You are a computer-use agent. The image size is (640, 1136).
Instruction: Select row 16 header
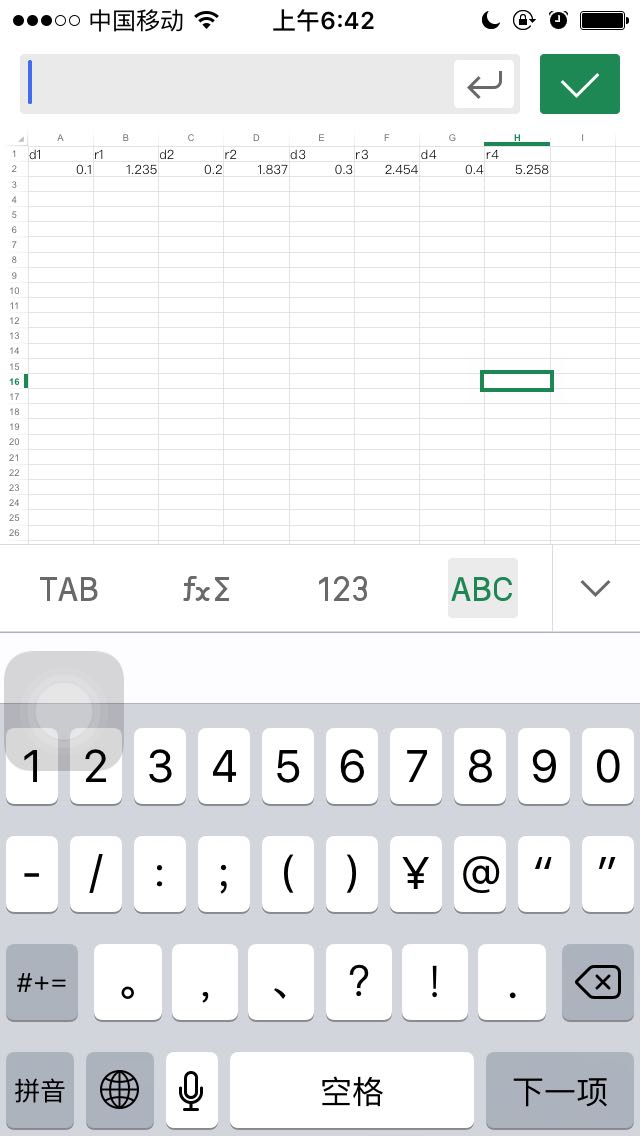[x=14, y=381]
